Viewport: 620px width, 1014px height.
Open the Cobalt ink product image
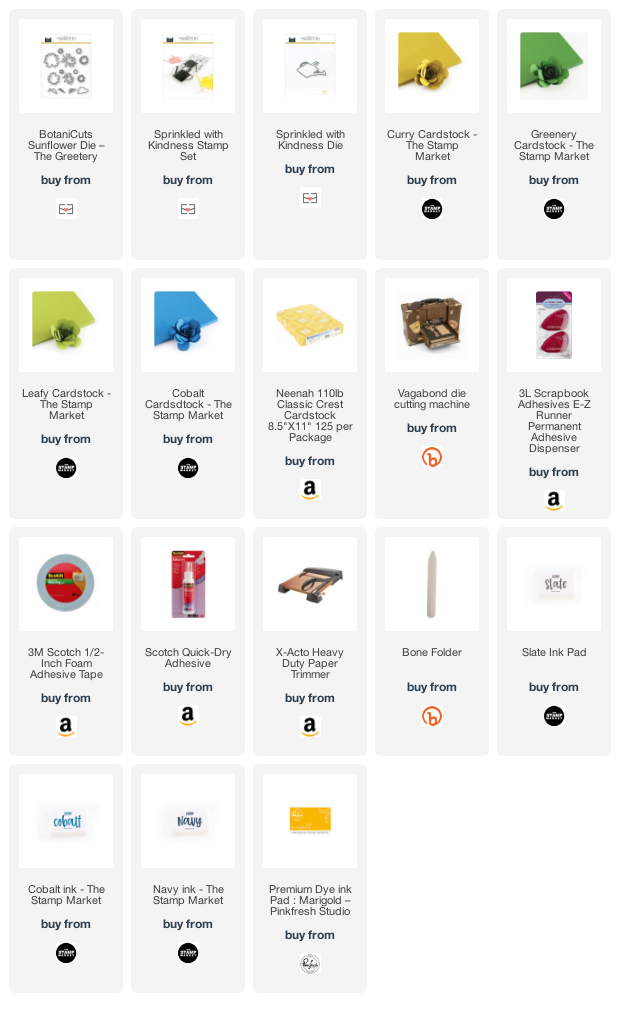tap(66, 821)
